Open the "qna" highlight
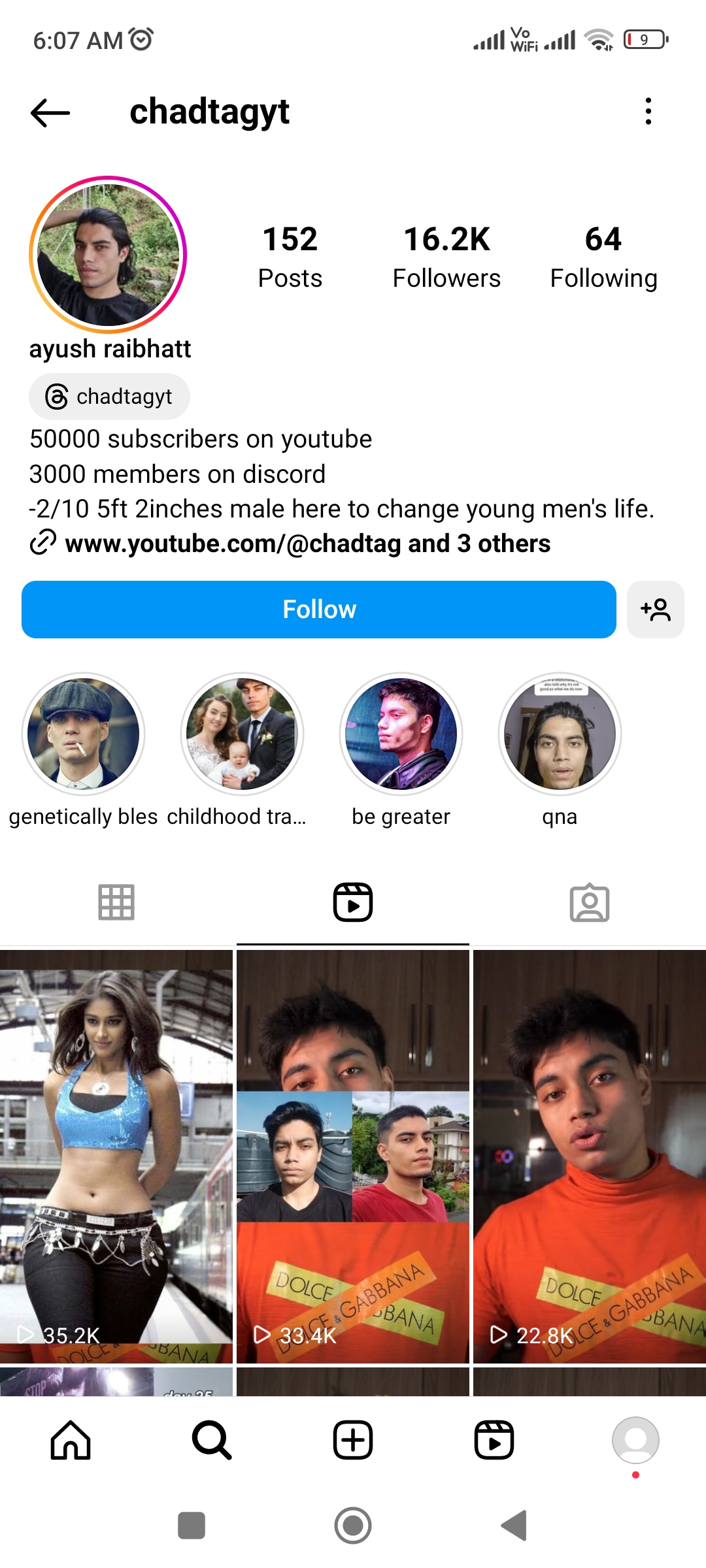 560,734
